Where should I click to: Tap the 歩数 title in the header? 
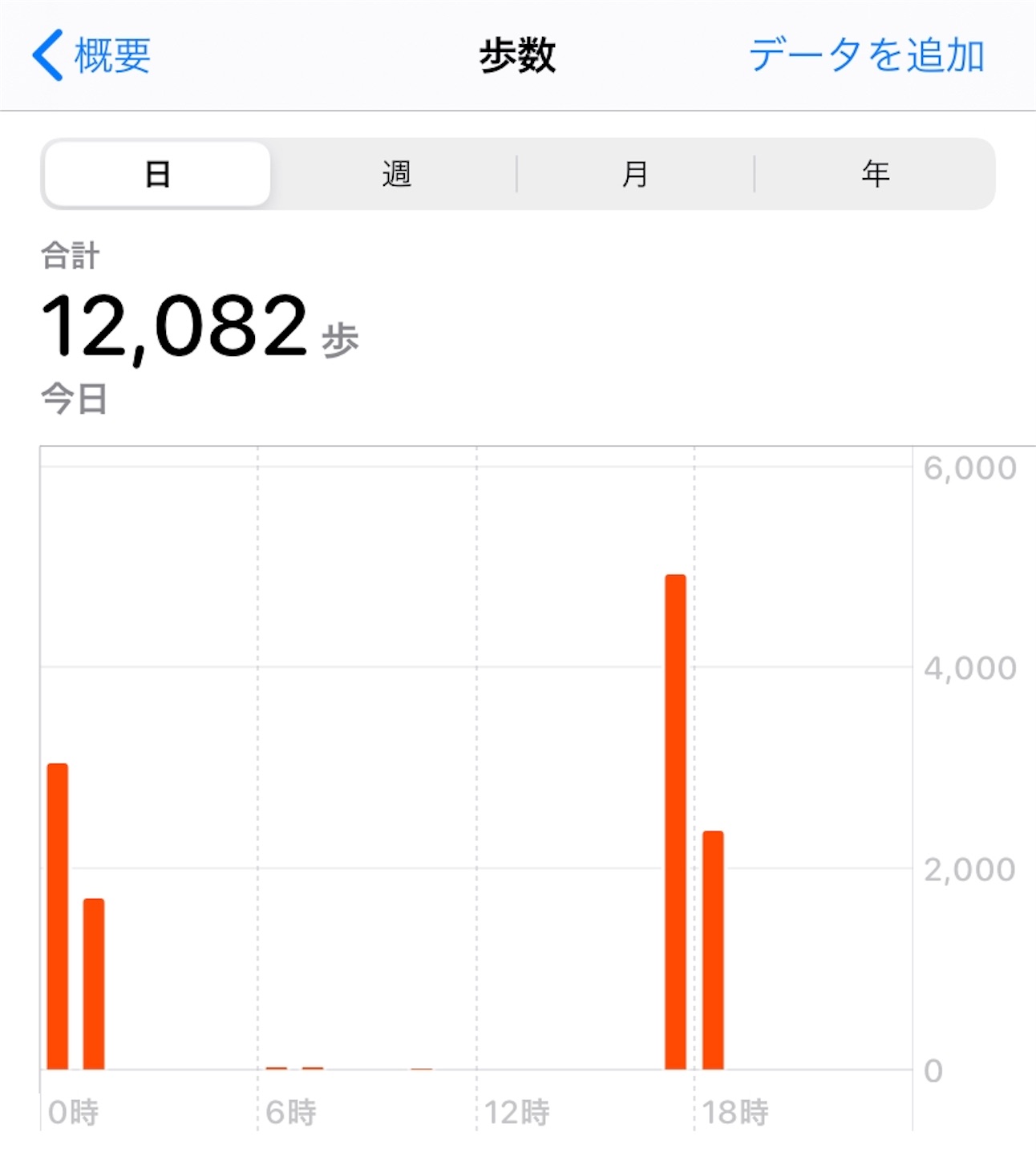(517, 56)
